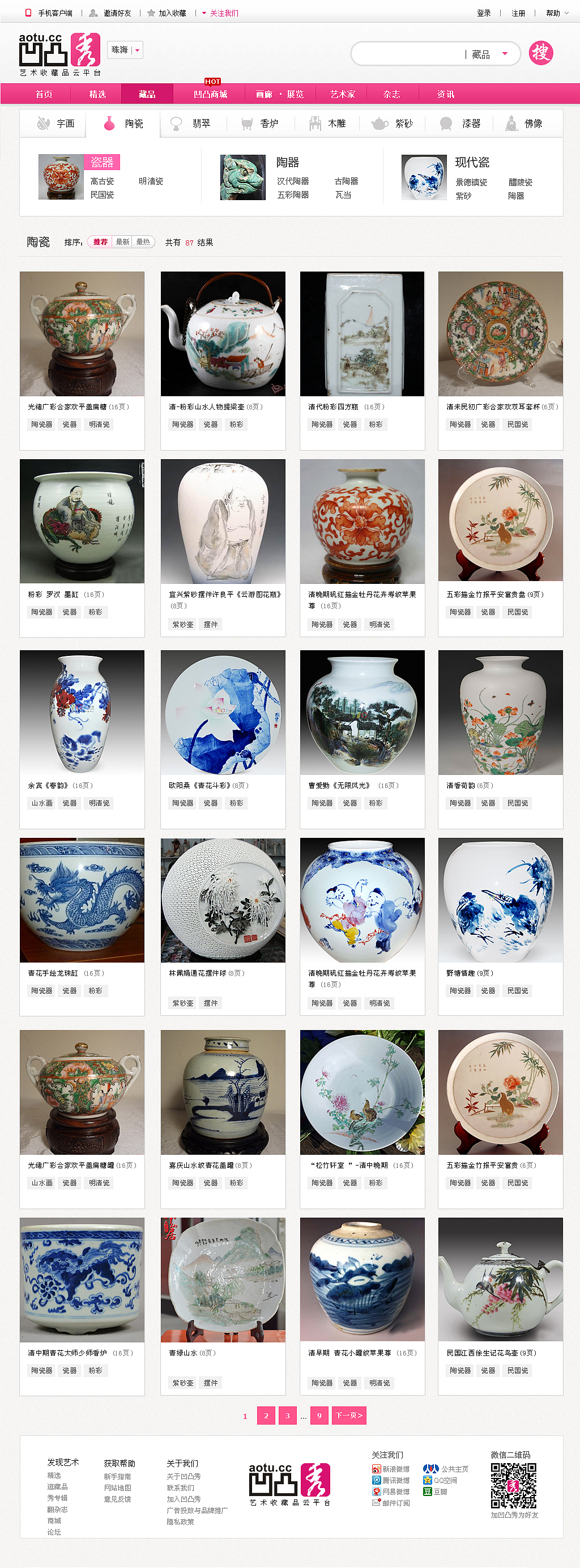Open the 野塘情趣 item card

pos(500,926)
